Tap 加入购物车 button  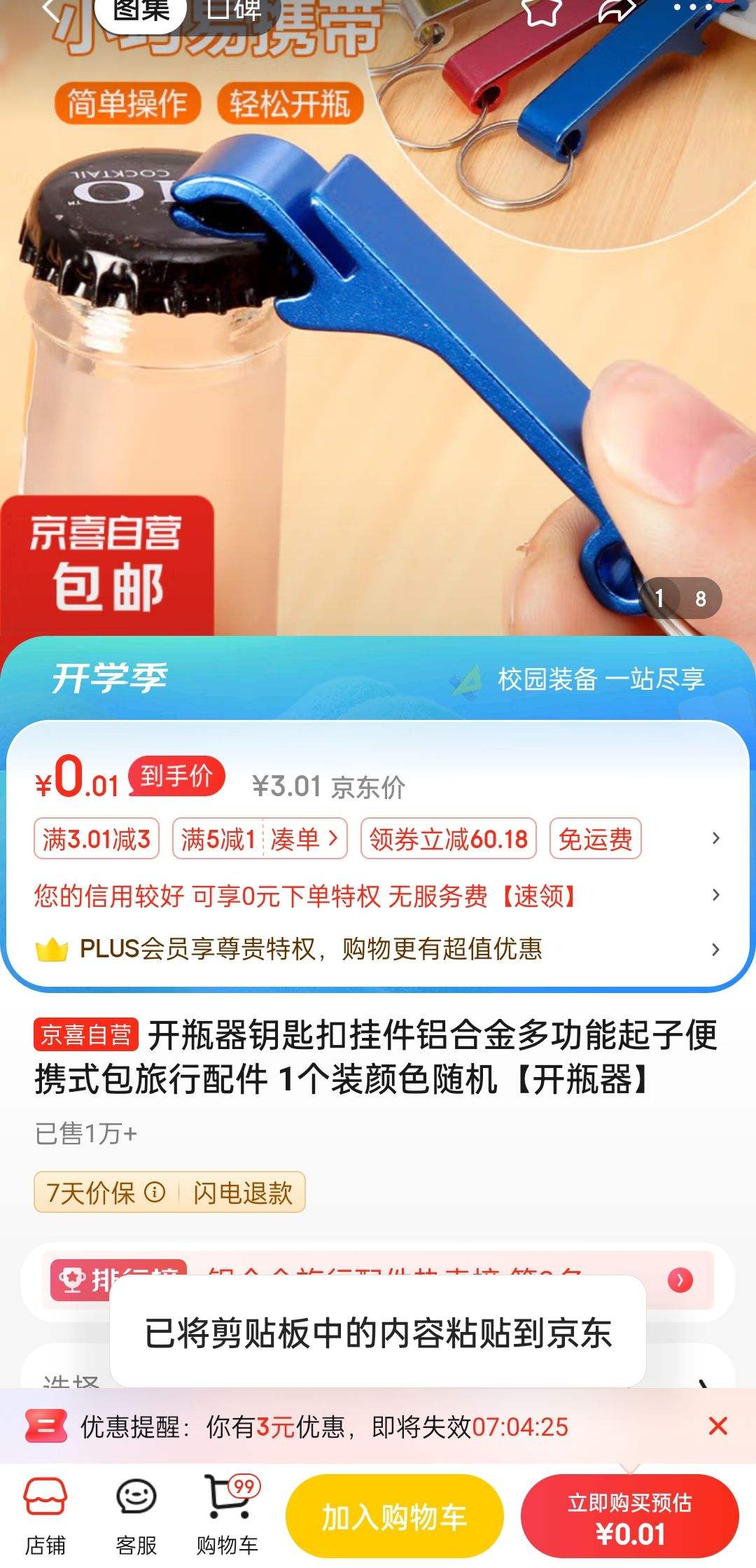(394, 1516)
